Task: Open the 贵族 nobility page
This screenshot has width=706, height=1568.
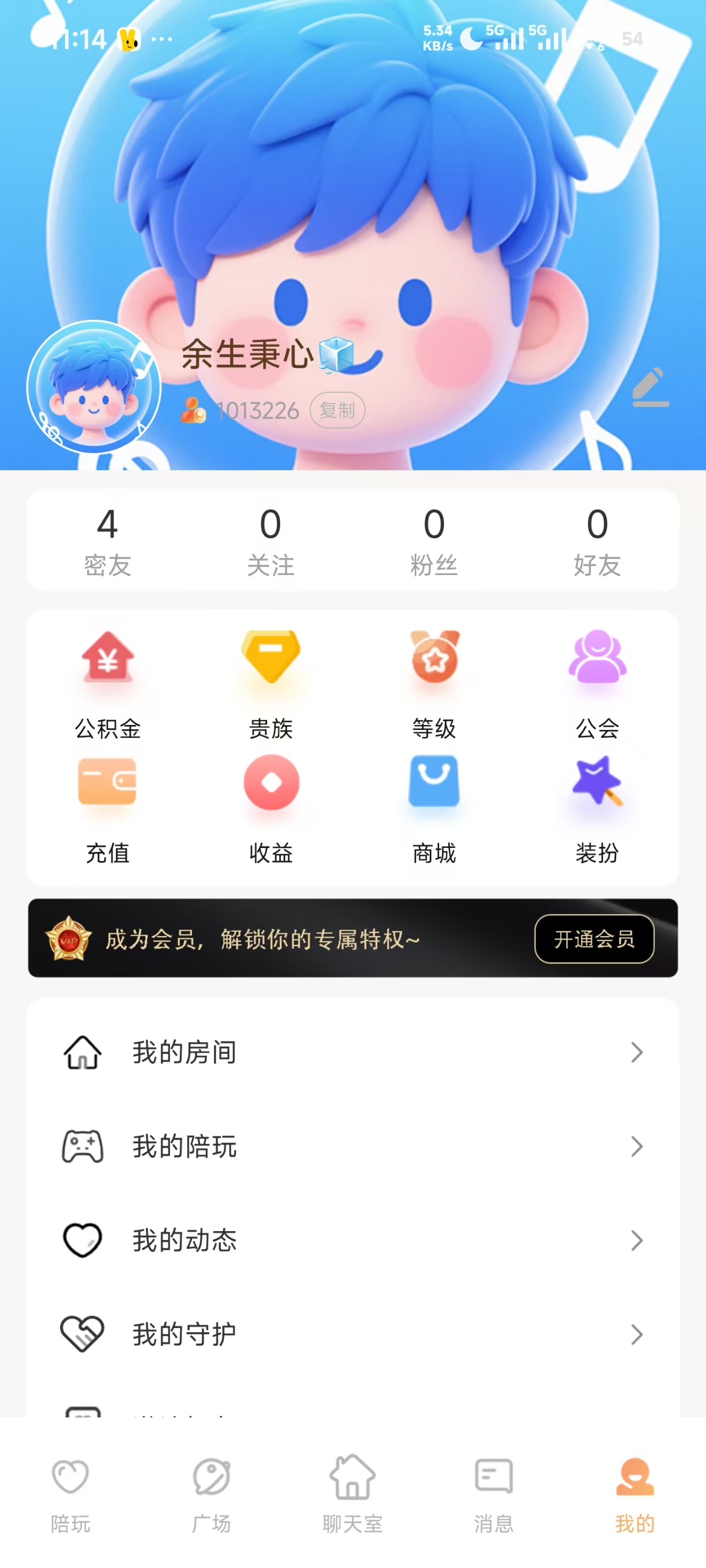Action: click(x=270, y=683)
